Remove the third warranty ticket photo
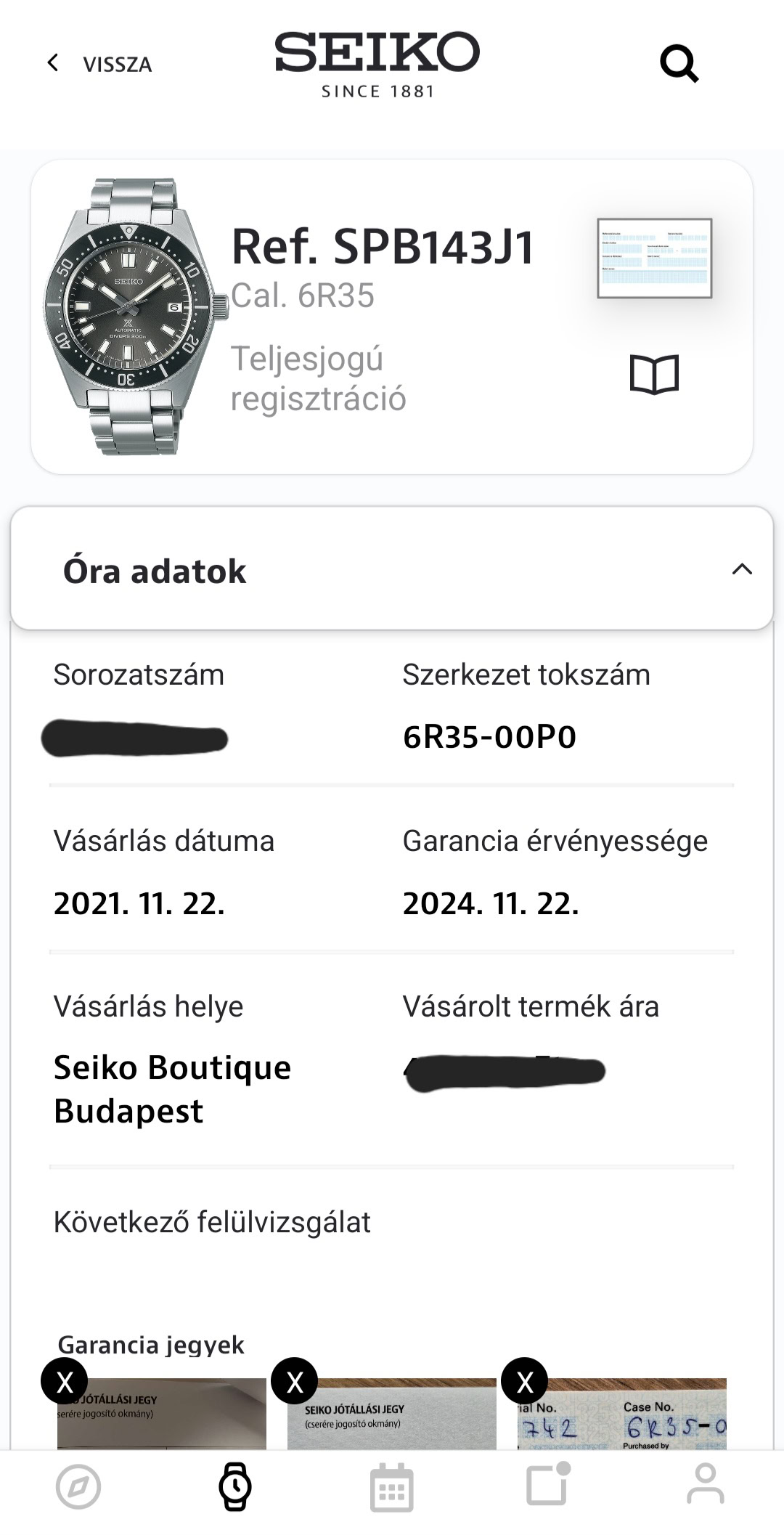The image size is (784, 1535). [524, 1380]
